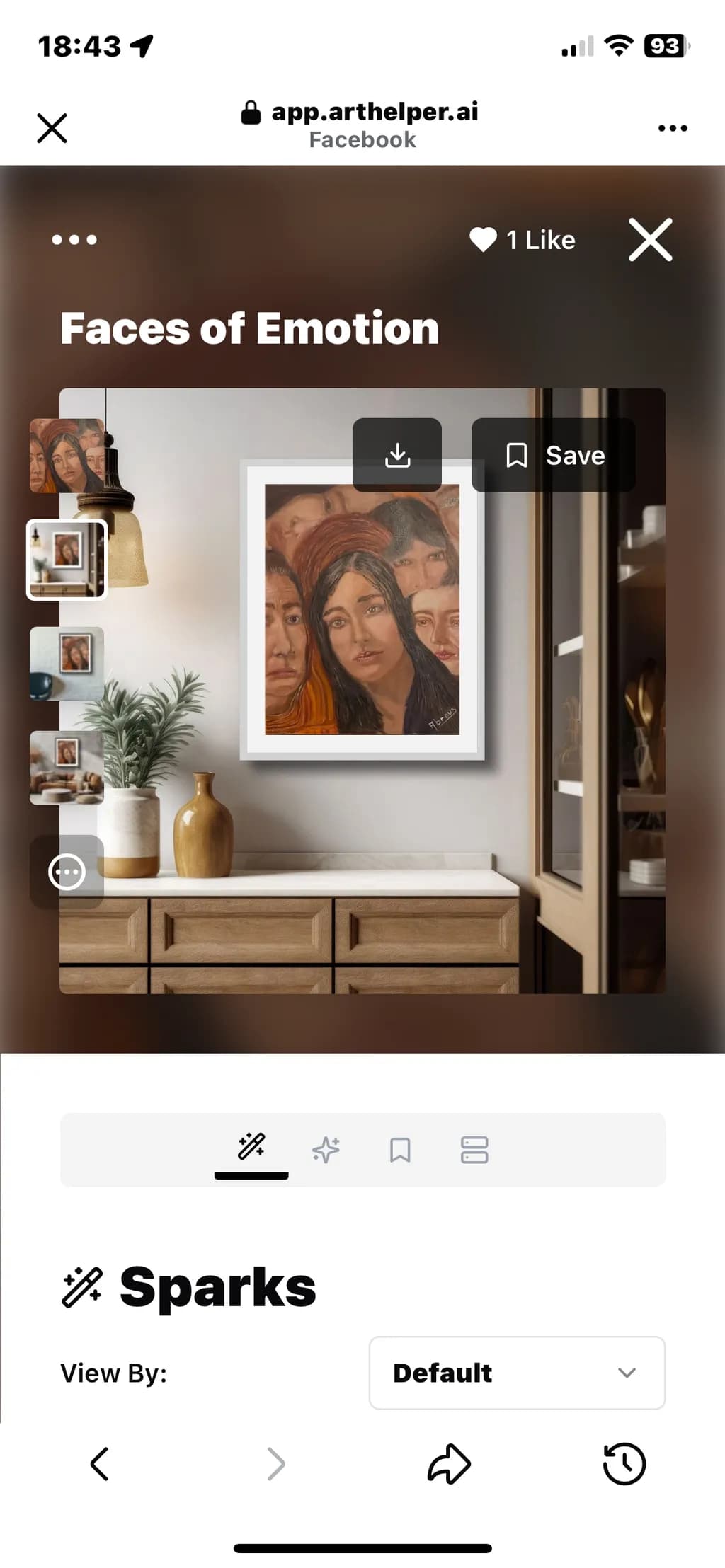Select the framed sideboard mockup thumbnail
This screenshot has height=1568, width=725.
[x=67, y=560]
